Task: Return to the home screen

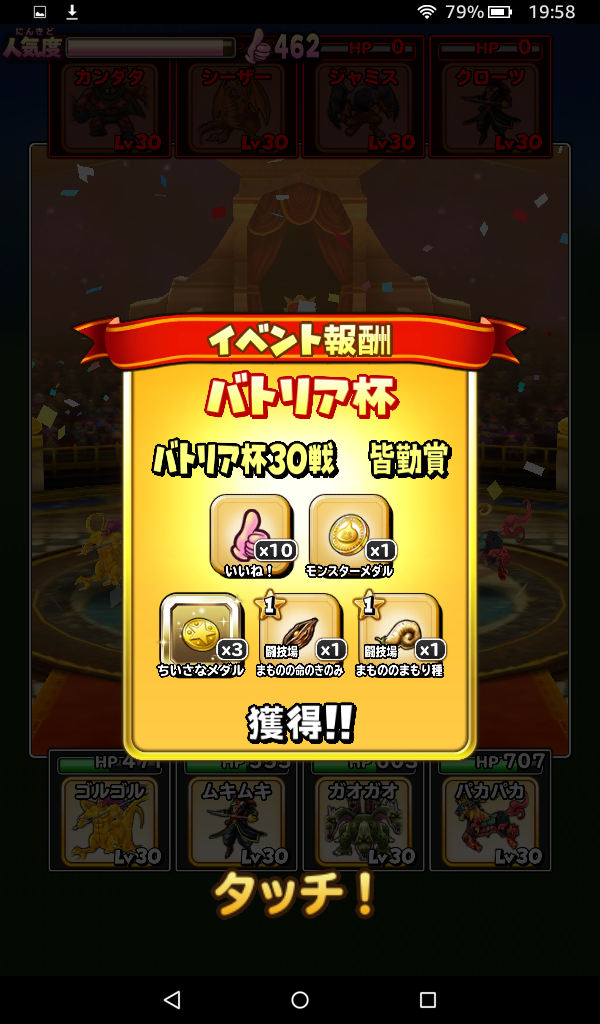Action: point(300,999)
